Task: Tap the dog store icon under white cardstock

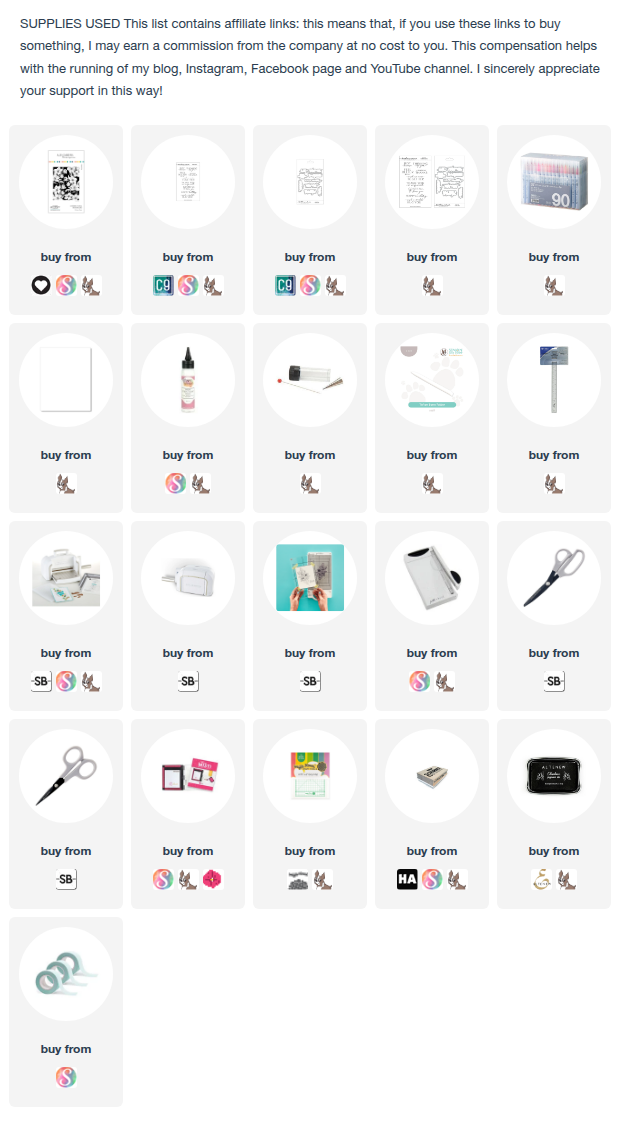Action: pyautogui.click(x=66, y=484)
